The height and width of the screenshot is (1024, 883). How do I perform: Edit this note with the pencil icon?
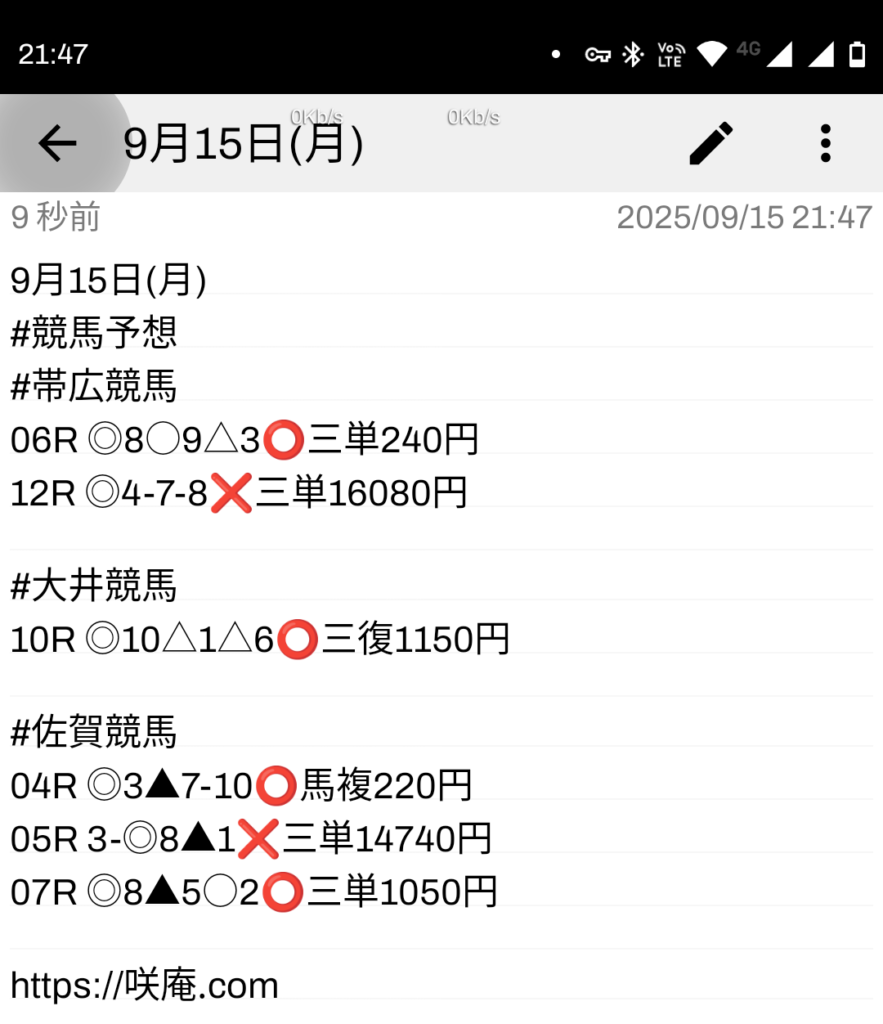(x=712, y=144)
